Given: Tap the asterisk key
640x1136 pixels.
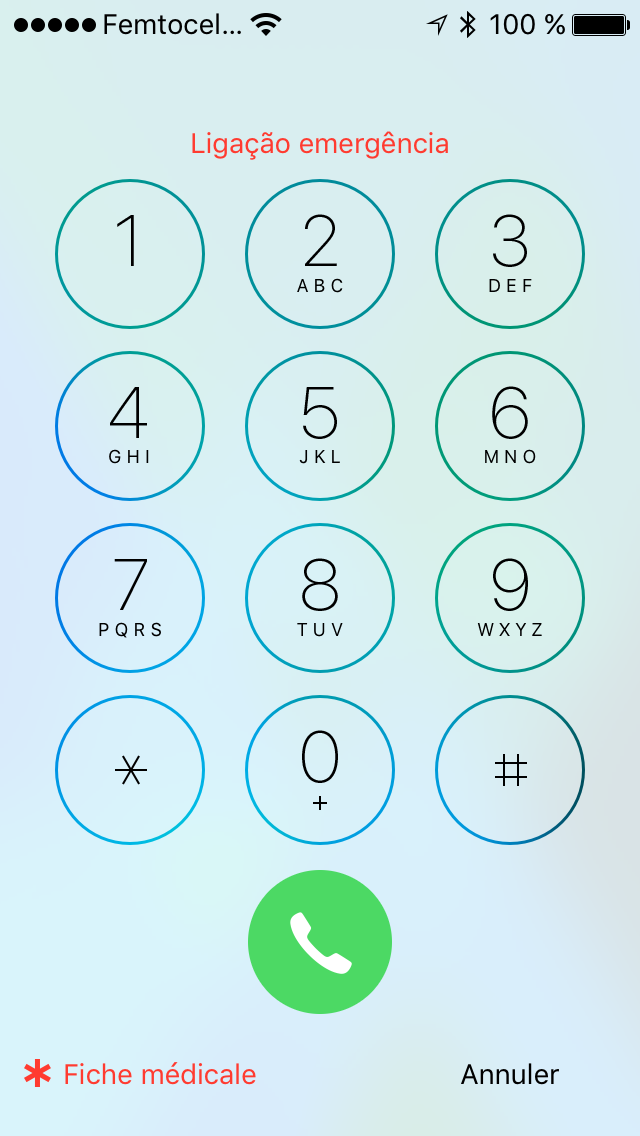Looking at the screenshot, I should (130, 769).
